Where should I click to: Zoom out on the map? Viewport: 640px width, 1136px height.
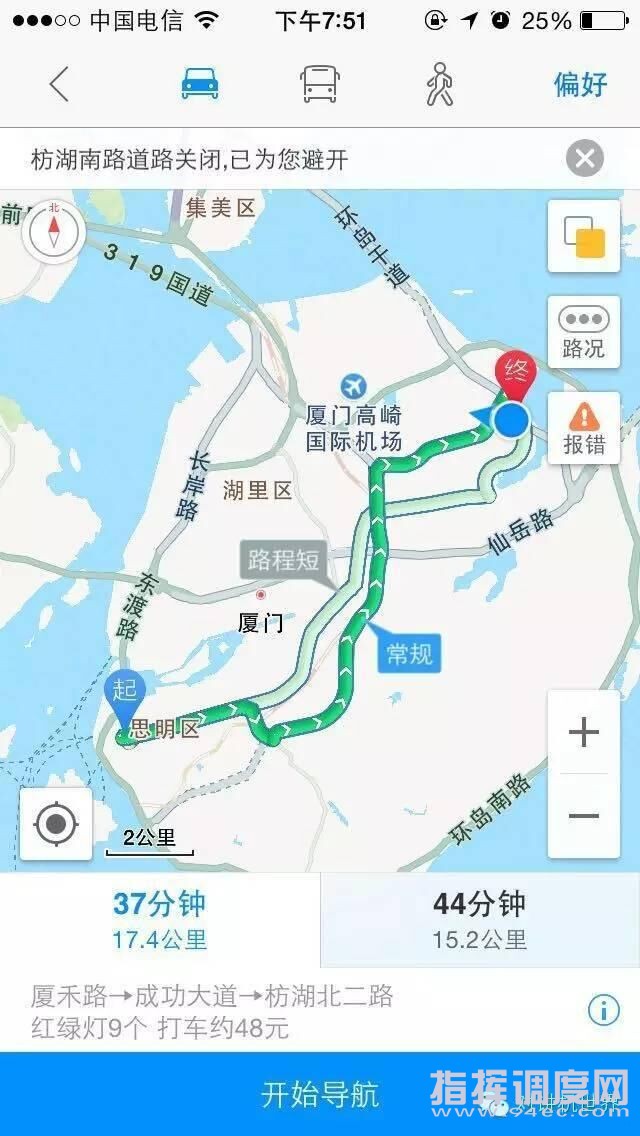tap(584, 815)
